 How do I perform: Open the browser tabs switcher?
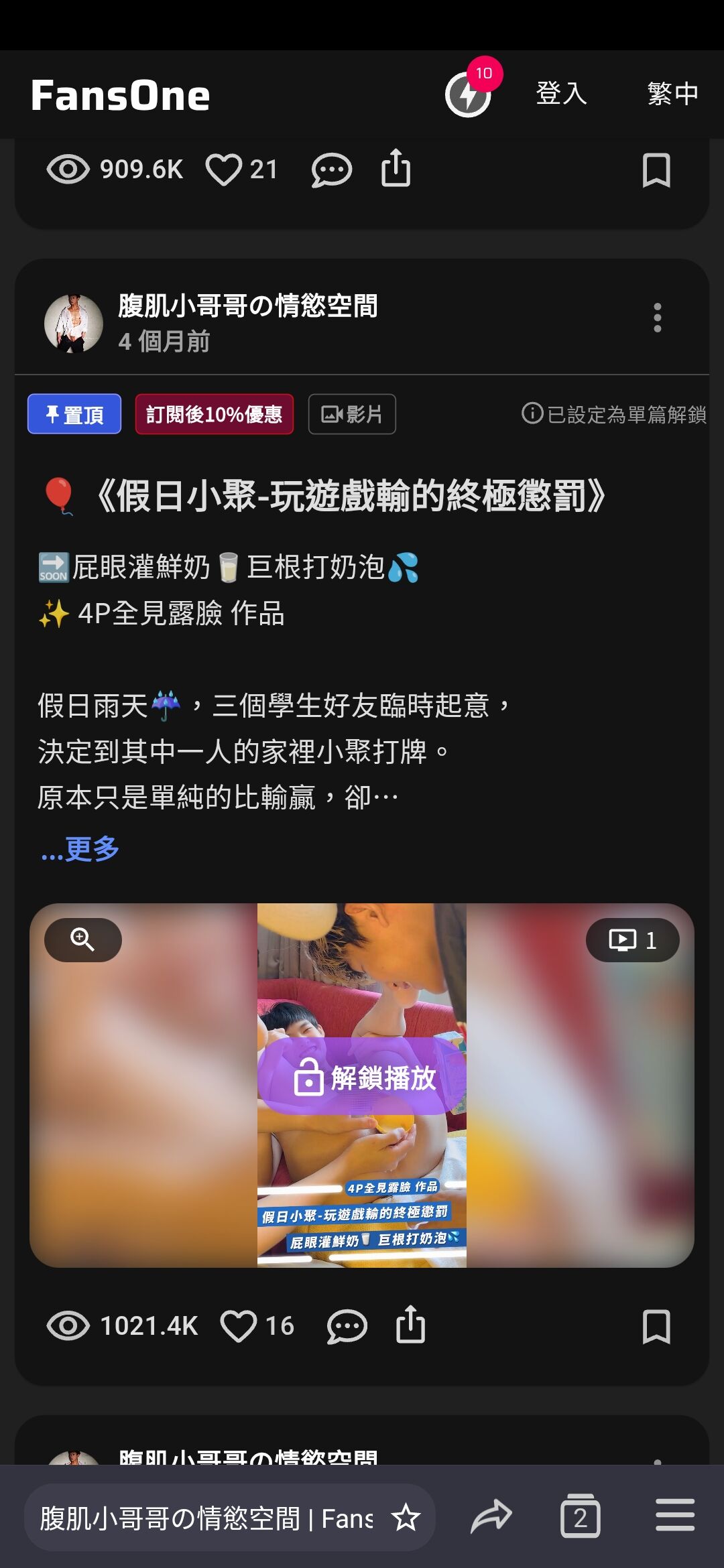click(580, 1516)
